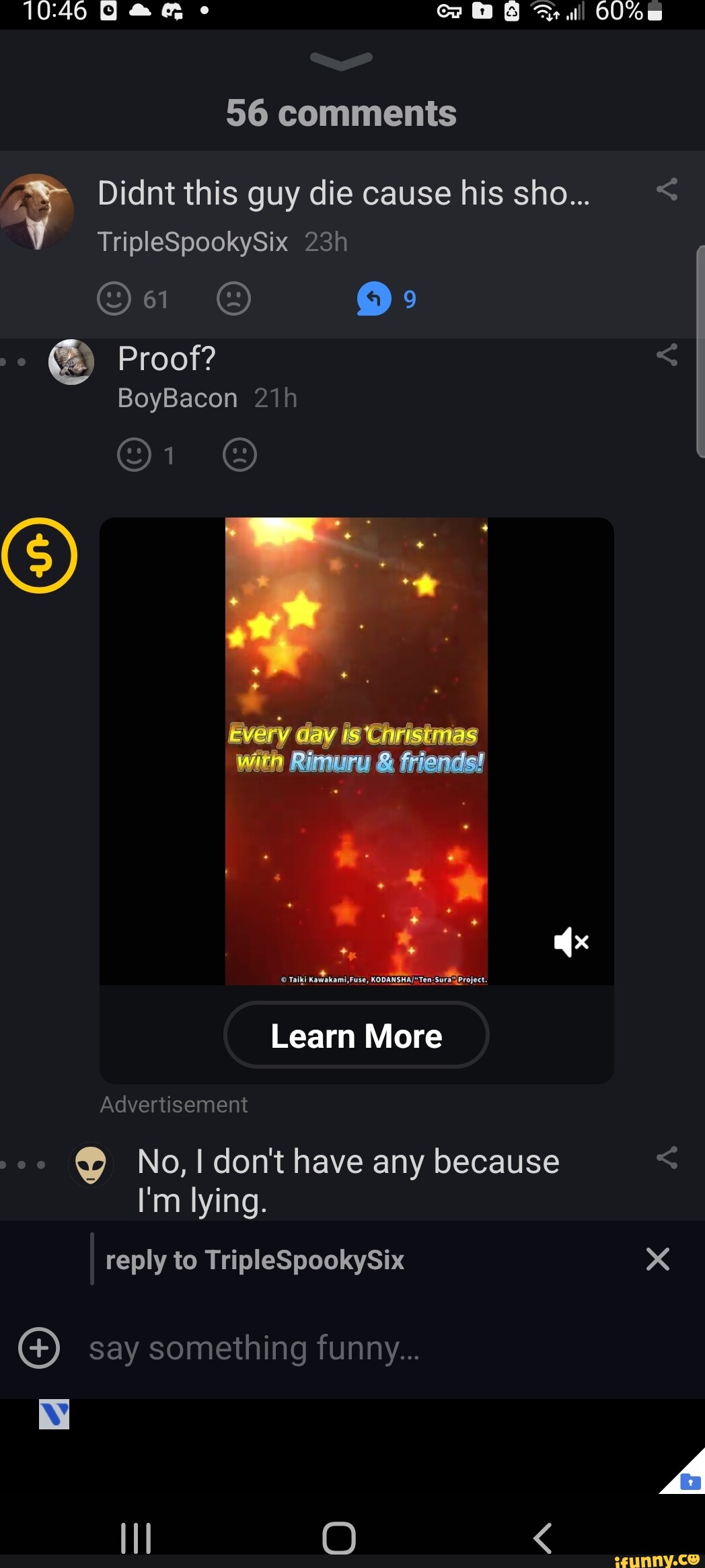Open TripleSpookySix's profile avatar
This screenshot has height=1568, width=705.
(x=36, y=212)
